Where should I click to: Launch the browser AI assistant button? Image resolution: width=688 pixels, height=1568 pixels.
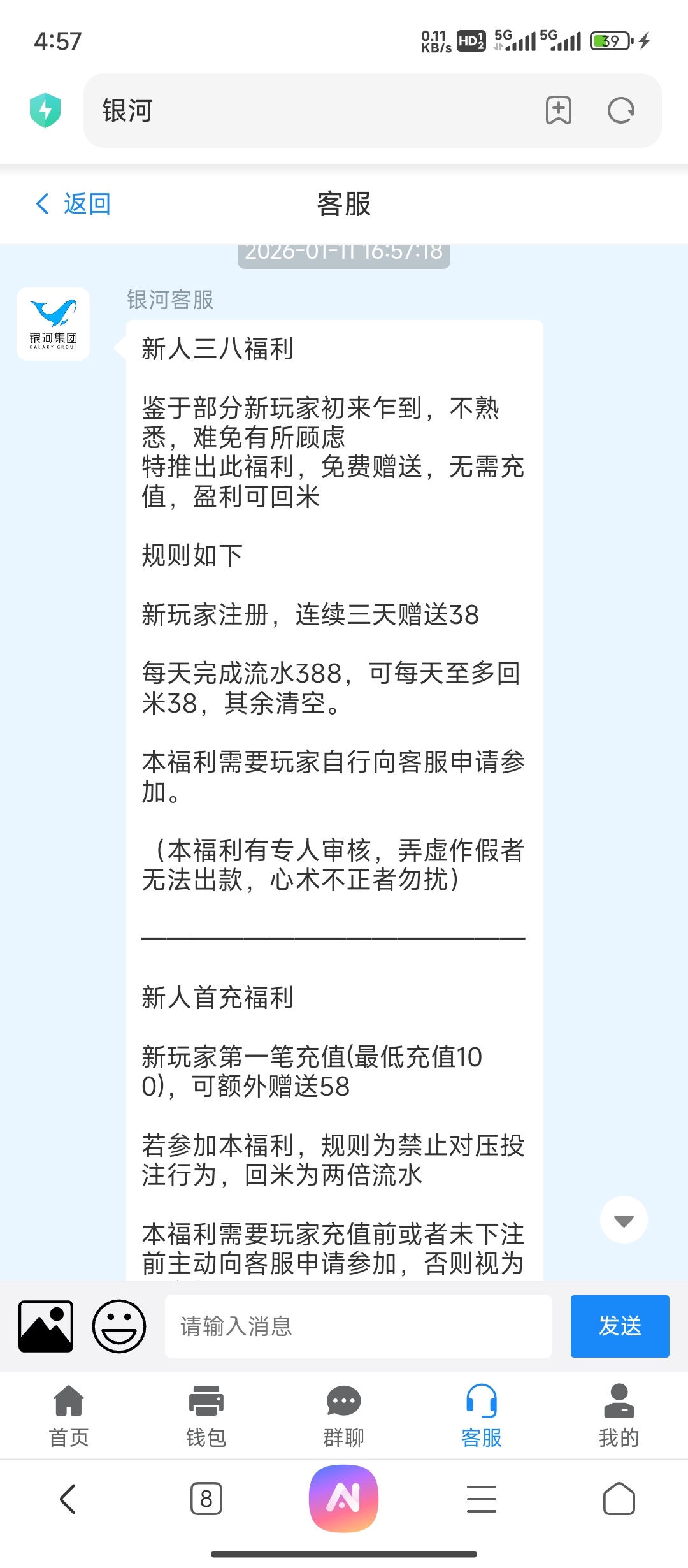[x=344, y=1499]
